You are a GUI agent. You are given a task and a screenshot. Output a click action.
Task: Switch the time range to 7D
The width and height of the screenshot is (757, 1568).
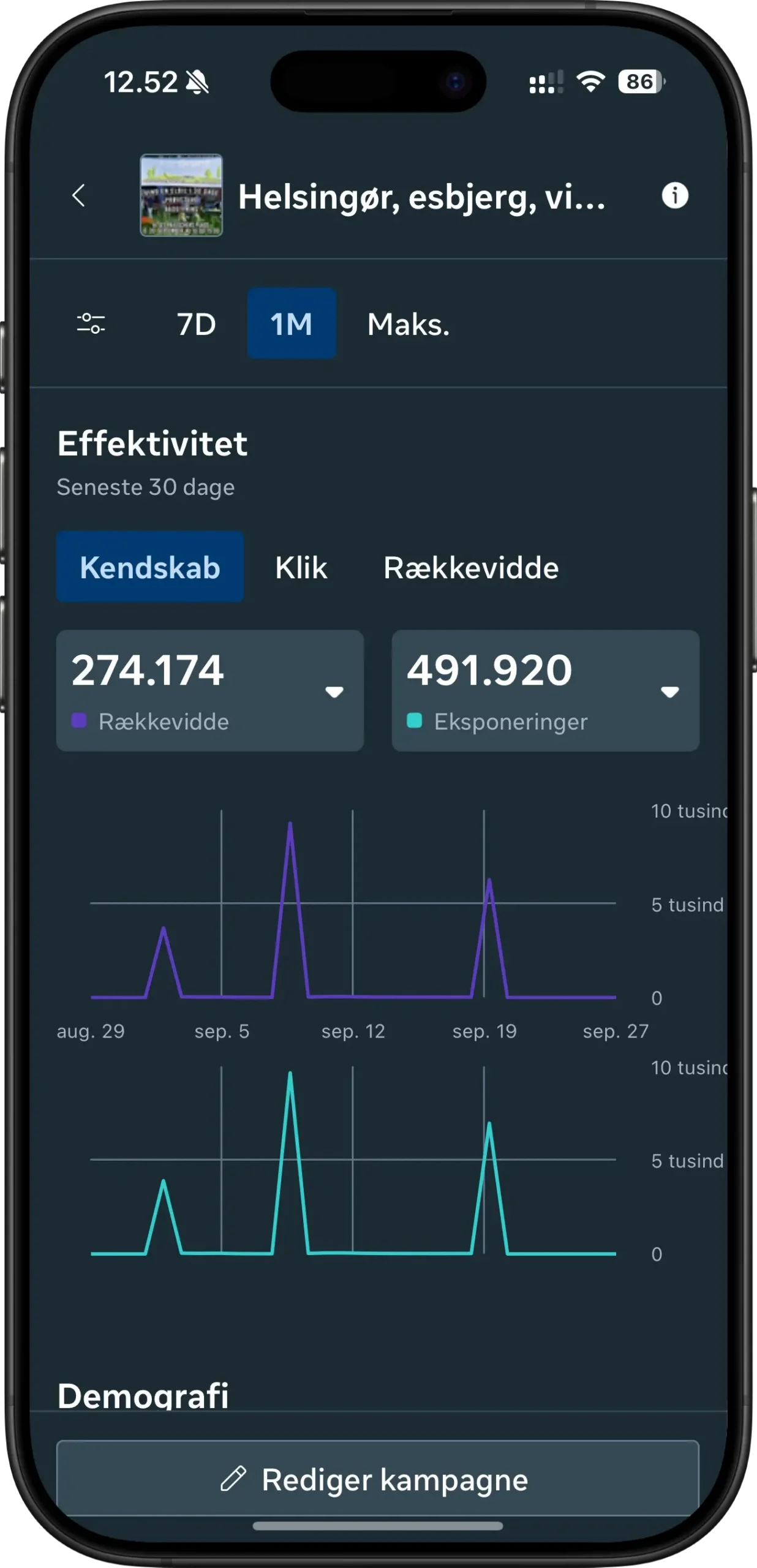197,324
